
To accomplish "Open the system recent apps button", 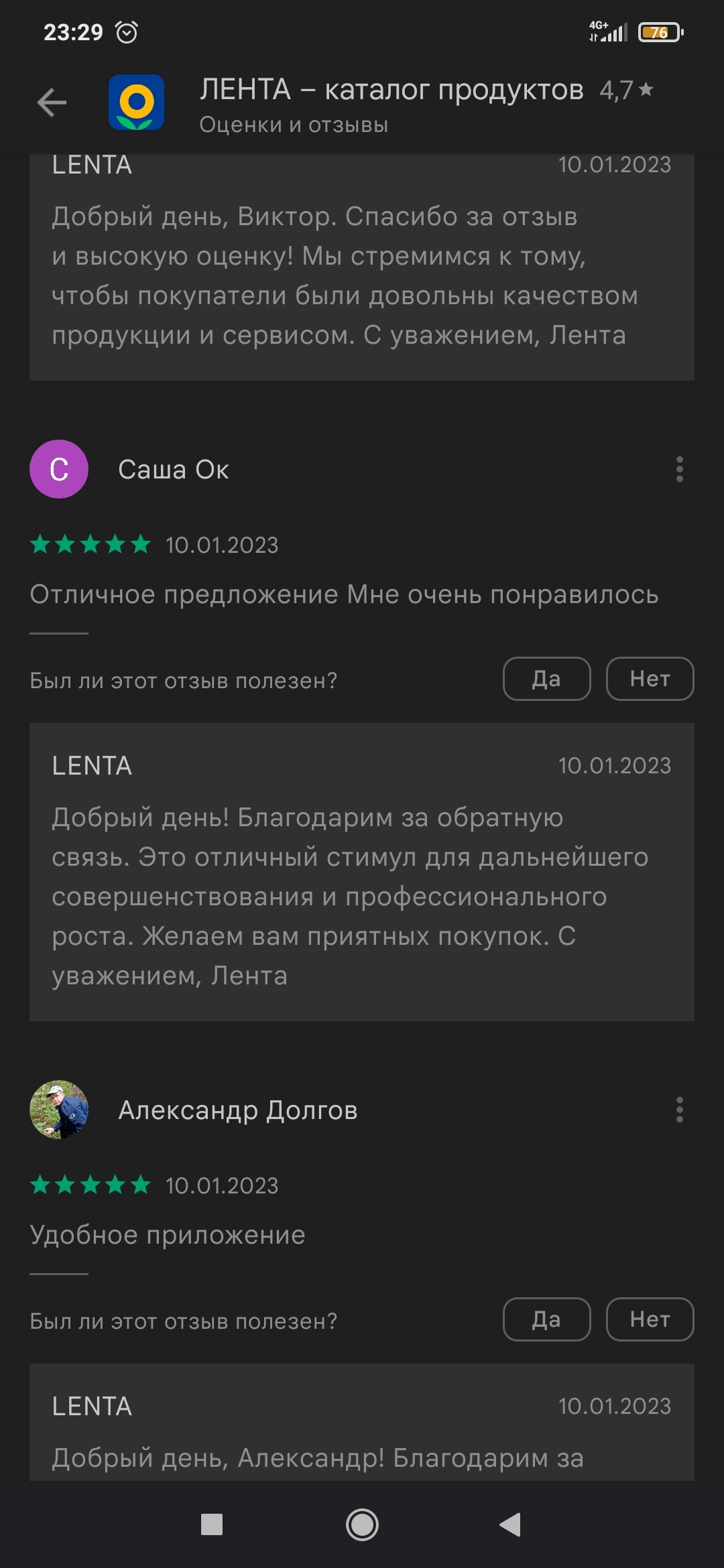I will (212, 1524).
